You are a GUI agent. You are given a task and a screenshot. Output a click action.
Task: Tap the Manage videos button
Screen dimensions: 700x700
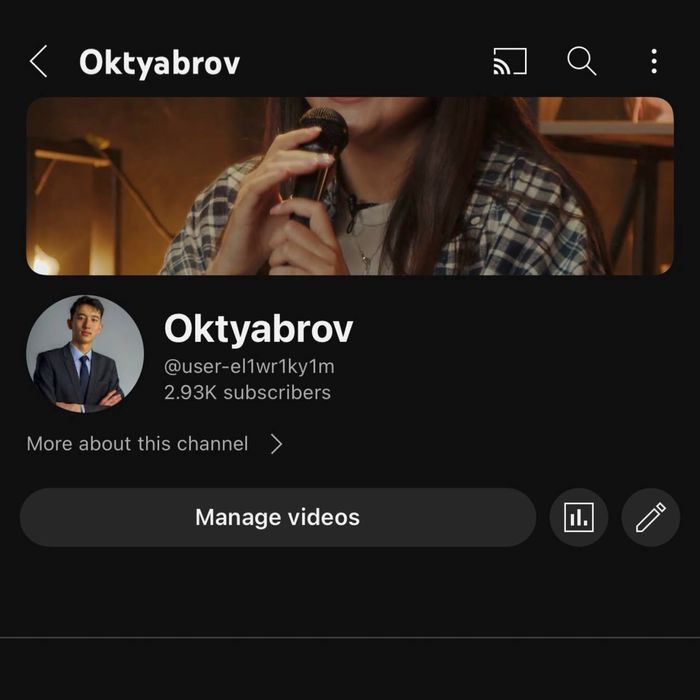pos(277,517)
